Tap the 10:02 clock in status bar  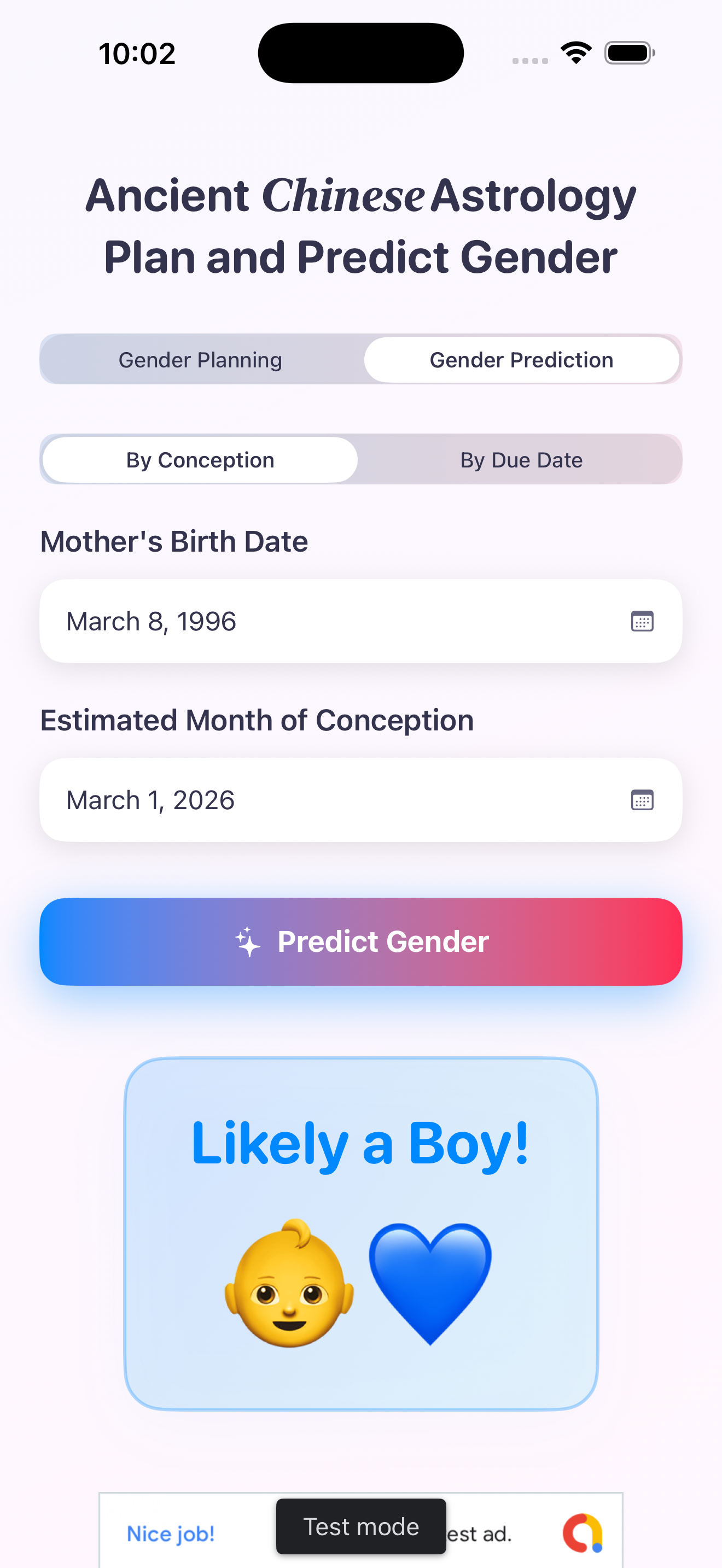point(137,53)
